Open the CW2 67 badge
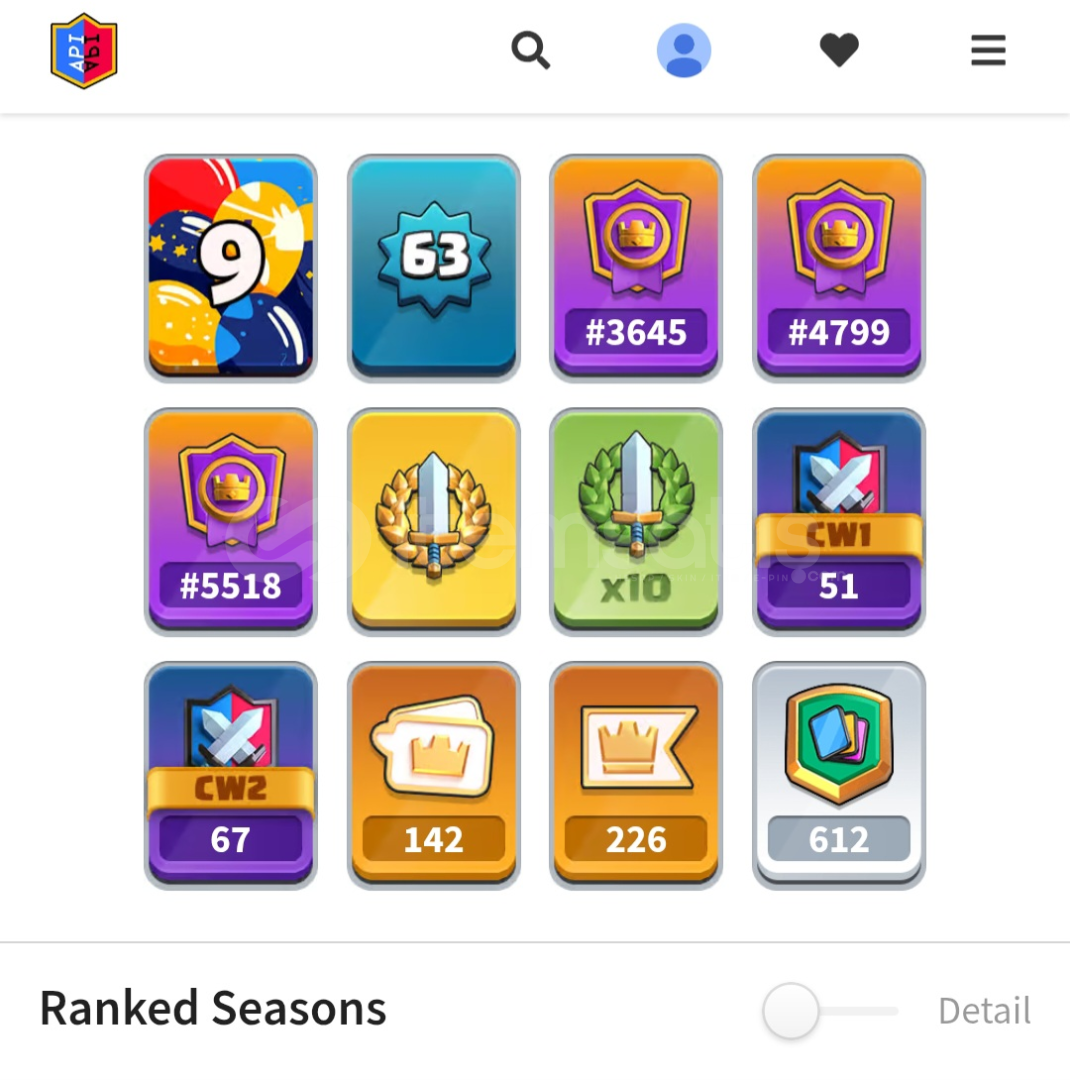Image resolution: width=1070 pixels, height=1080 pixels. 231,775
